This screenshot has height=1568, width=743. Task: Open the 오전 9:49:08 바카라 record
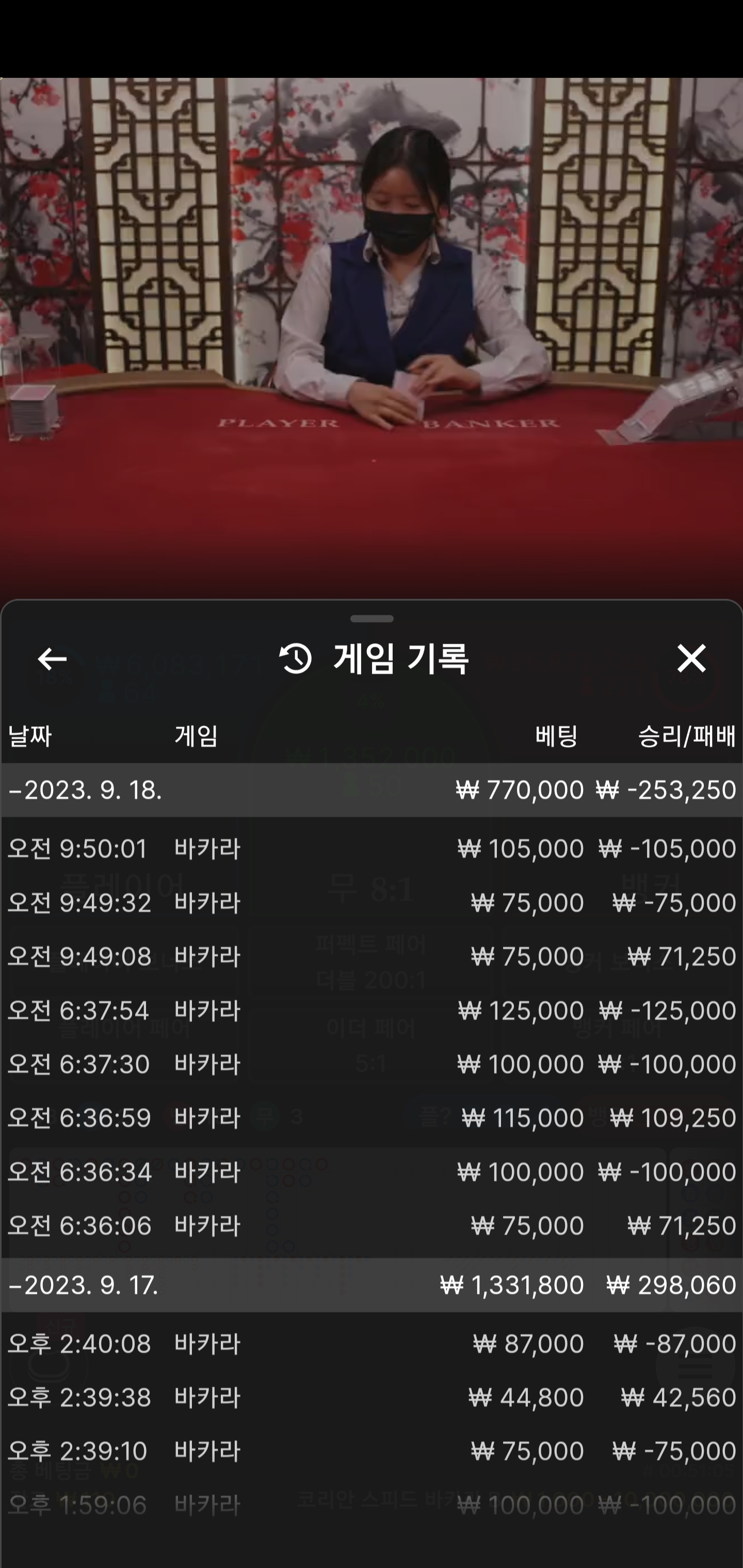tap(372, 956)
